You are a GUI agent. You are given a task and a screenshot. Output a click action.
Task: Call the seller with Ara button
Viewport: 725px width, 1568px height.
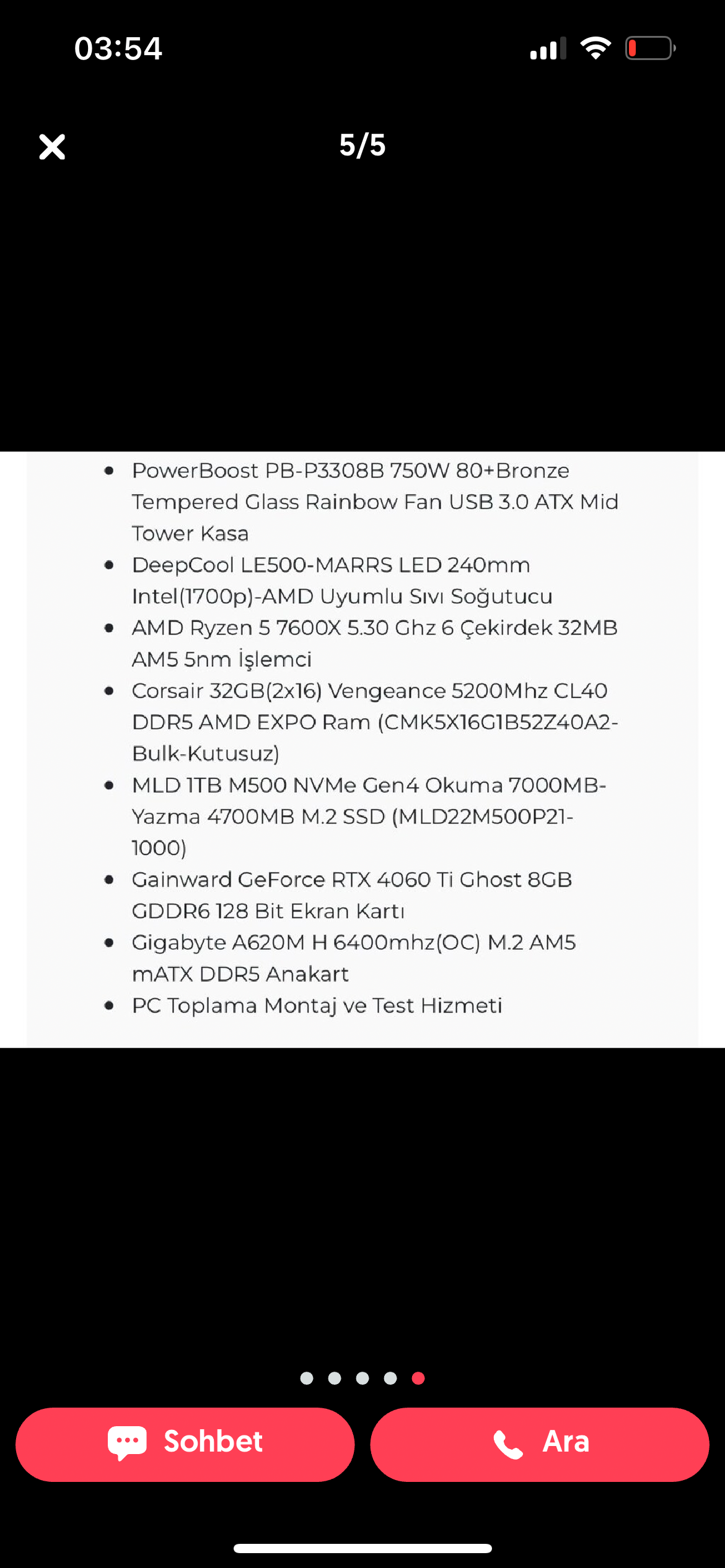539,1444
